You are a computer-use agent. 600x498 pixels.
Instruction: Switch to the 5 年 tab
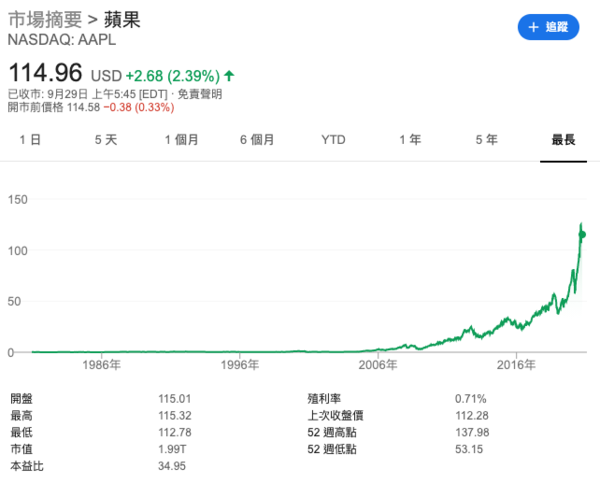click(486, 140)
